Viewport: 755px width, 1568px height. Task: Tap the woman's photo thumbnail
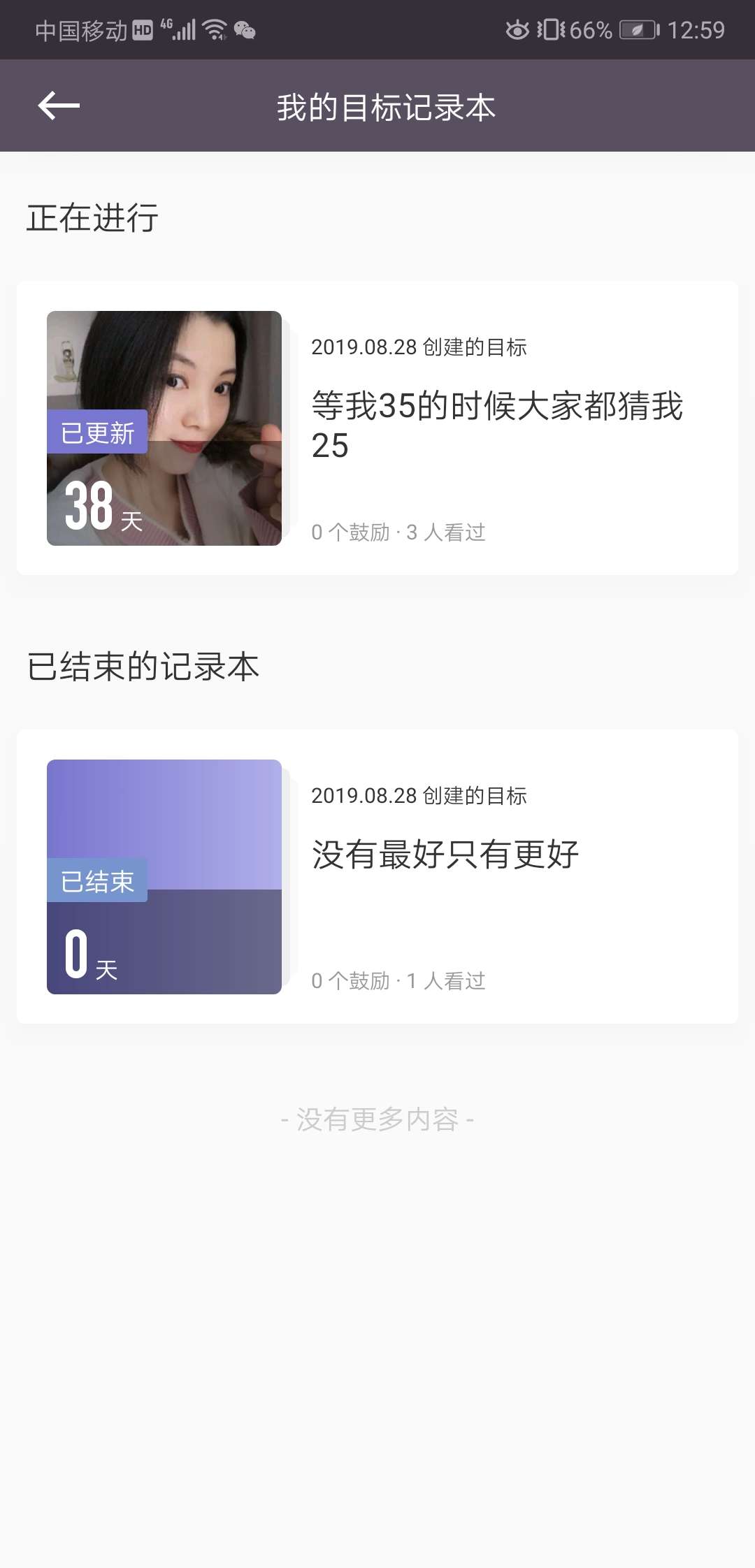(x=164, y=428)
